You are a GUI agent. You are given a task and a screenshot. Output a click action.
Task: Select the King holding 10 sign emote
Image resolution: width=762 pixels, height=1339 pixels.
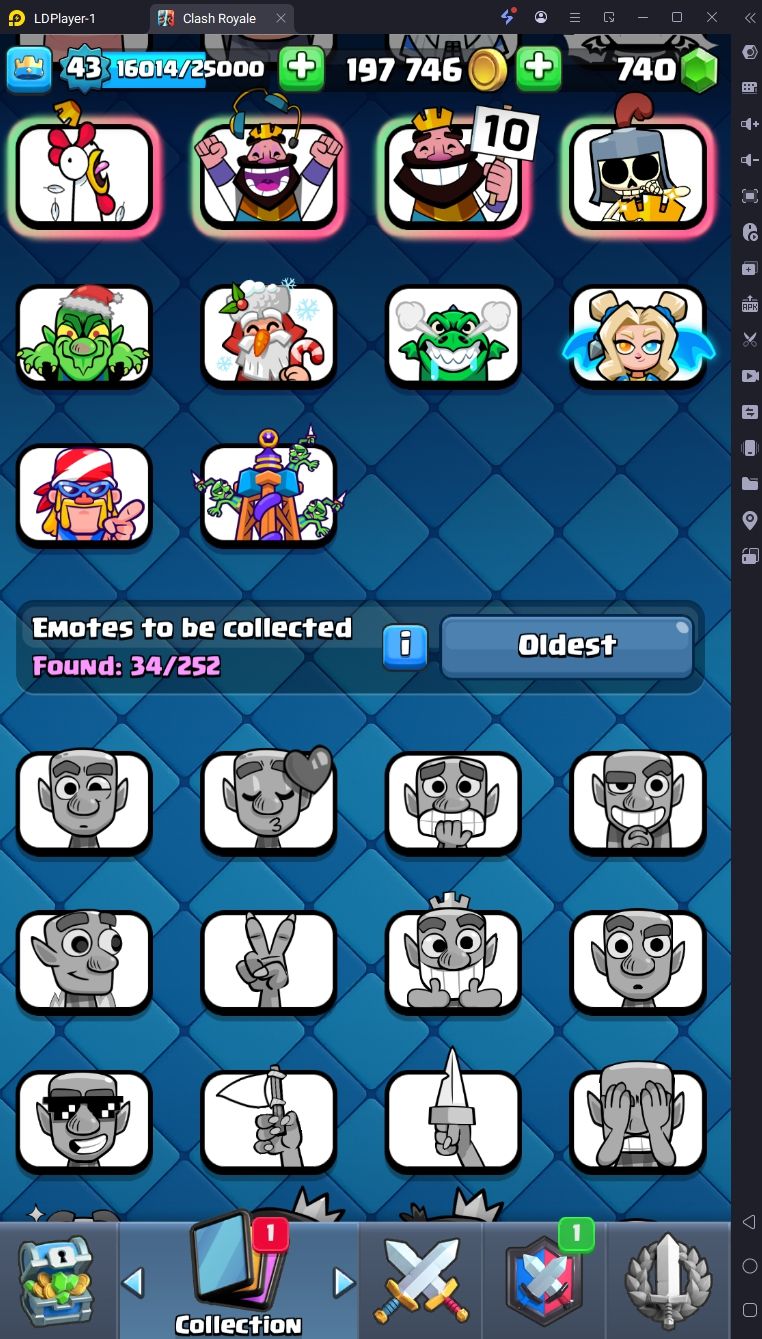click(x=455, y=174)
